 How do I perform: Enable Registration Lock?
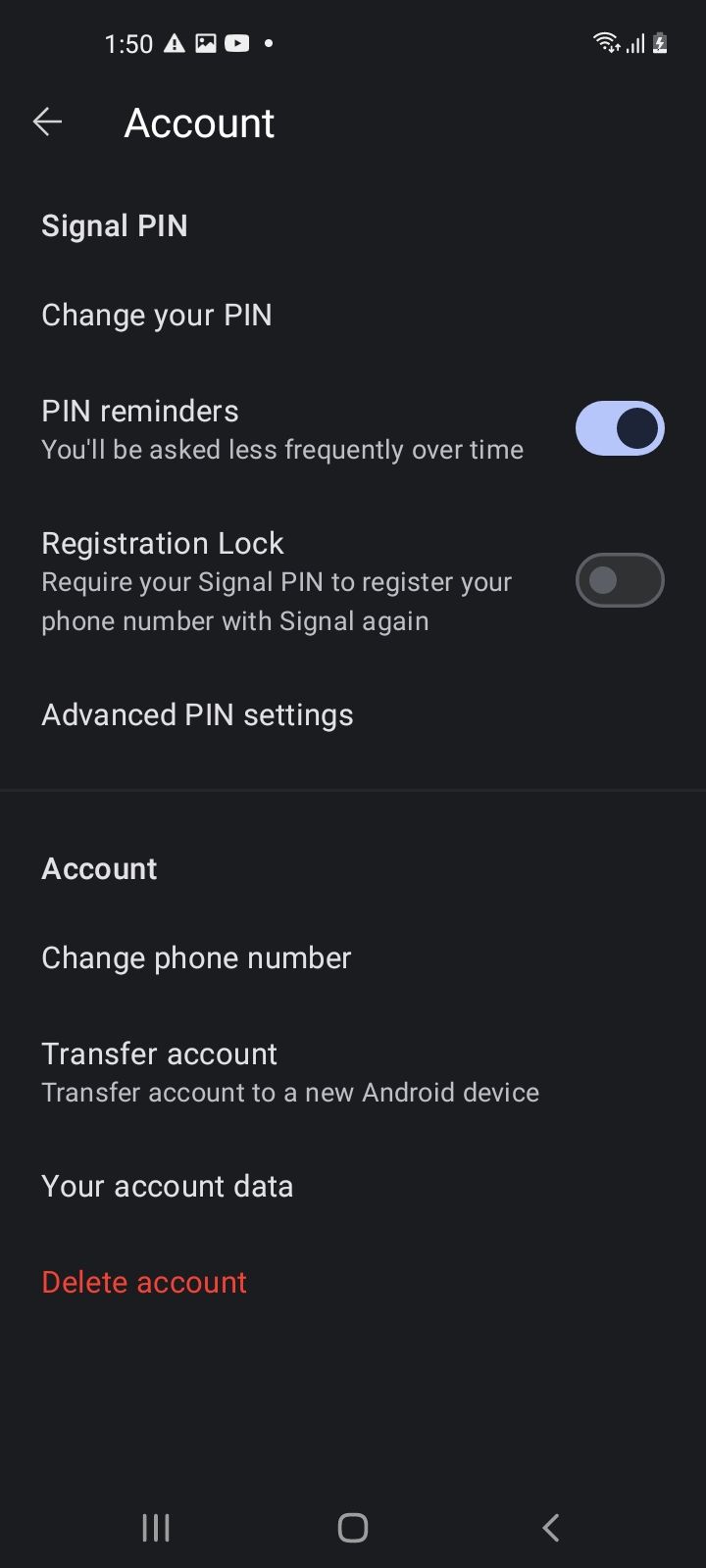tap(620, 580)
